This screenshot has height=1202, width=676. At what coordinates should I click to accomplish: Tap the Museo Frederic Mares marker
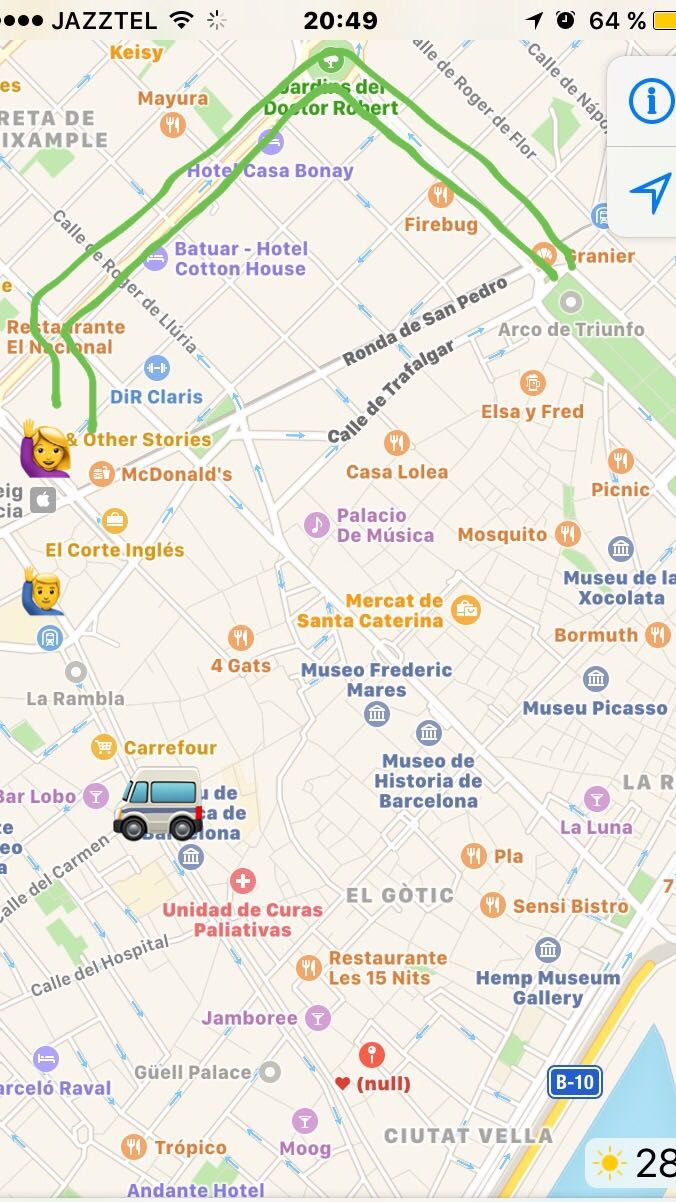pos(377,713)
